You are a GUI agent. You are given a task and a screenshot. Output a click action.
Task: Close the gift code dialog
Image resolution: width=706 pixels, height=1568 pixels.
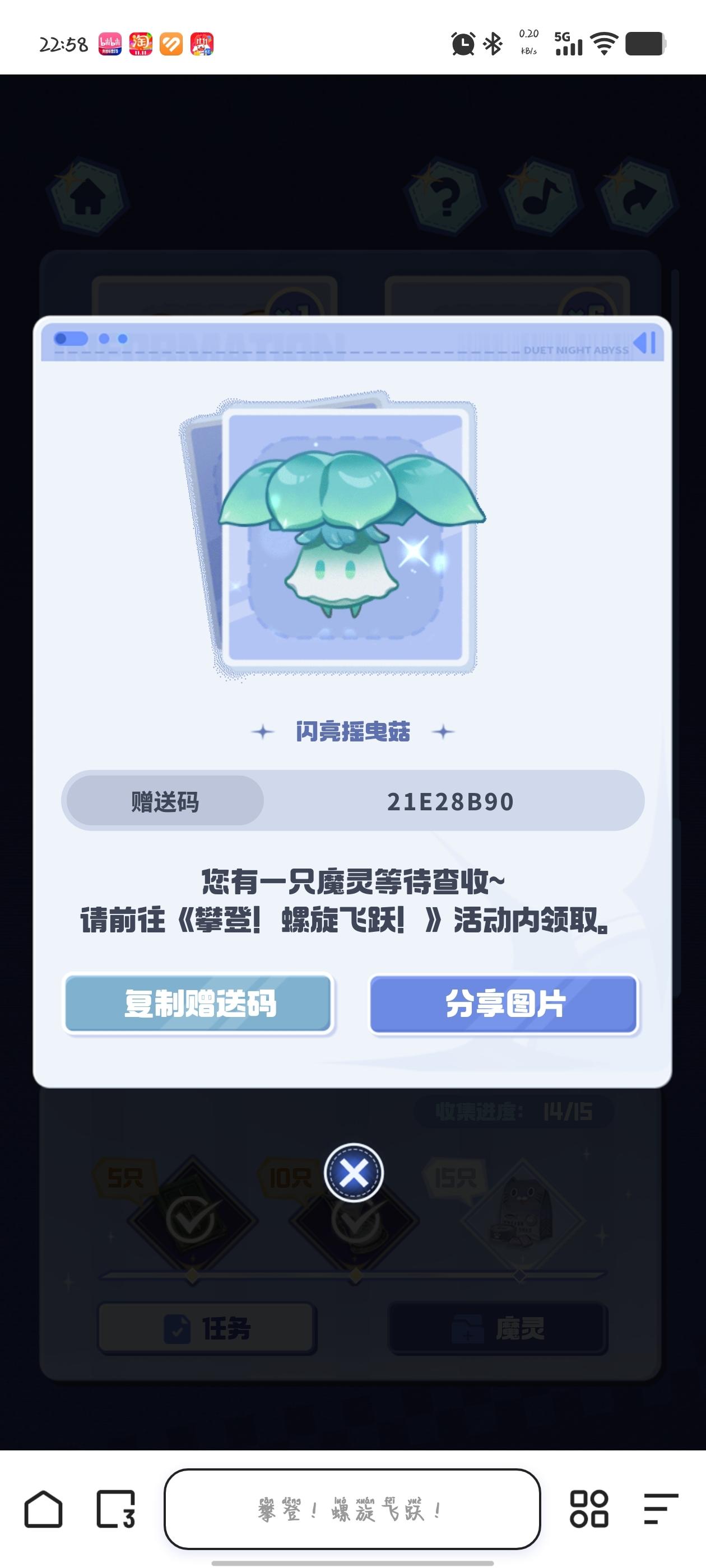[354, 1172]
